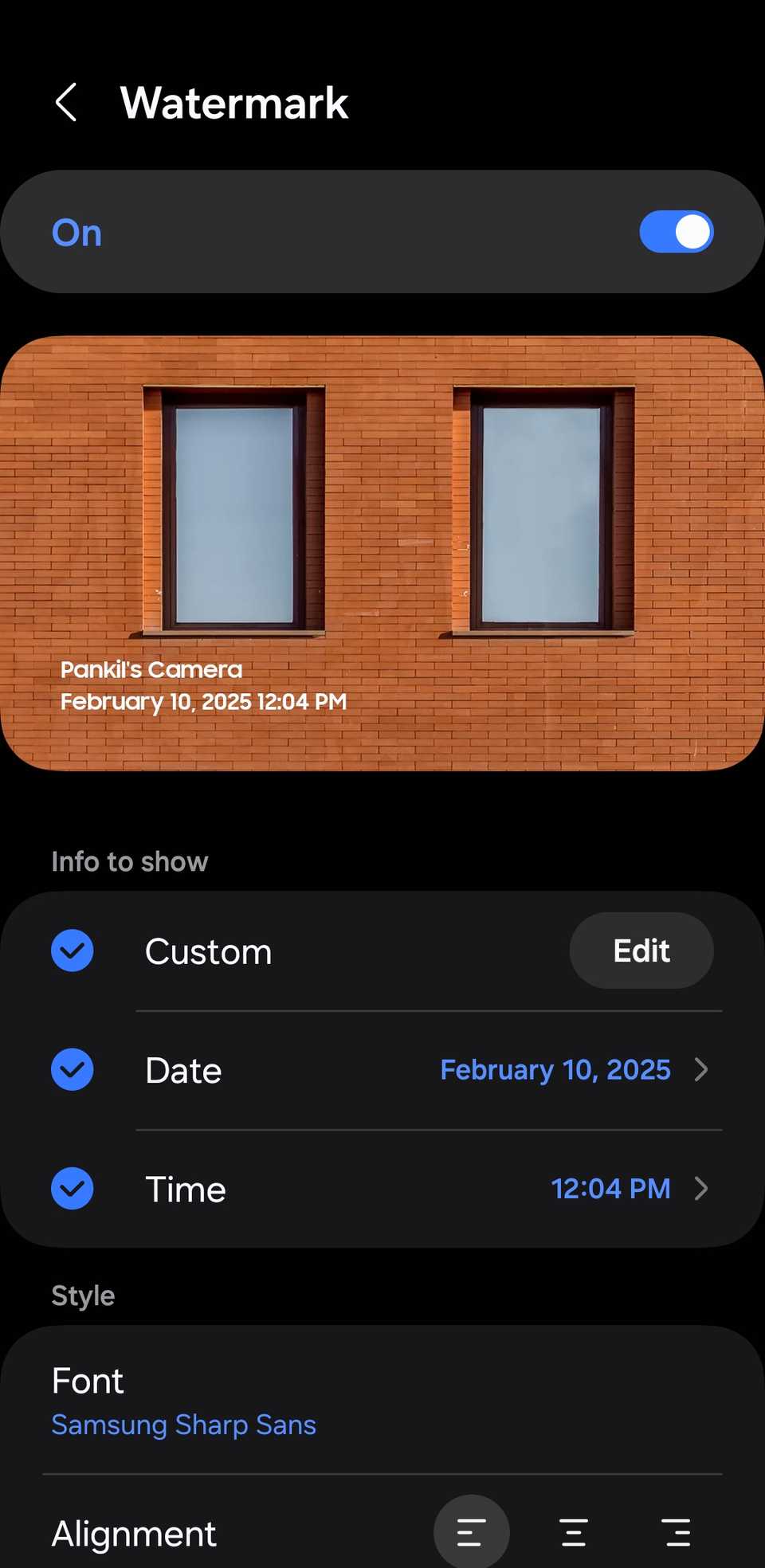The image size is (765, 1568).
Task: Click the blue checkmark icon next to Time
Action: point(73,1189)
